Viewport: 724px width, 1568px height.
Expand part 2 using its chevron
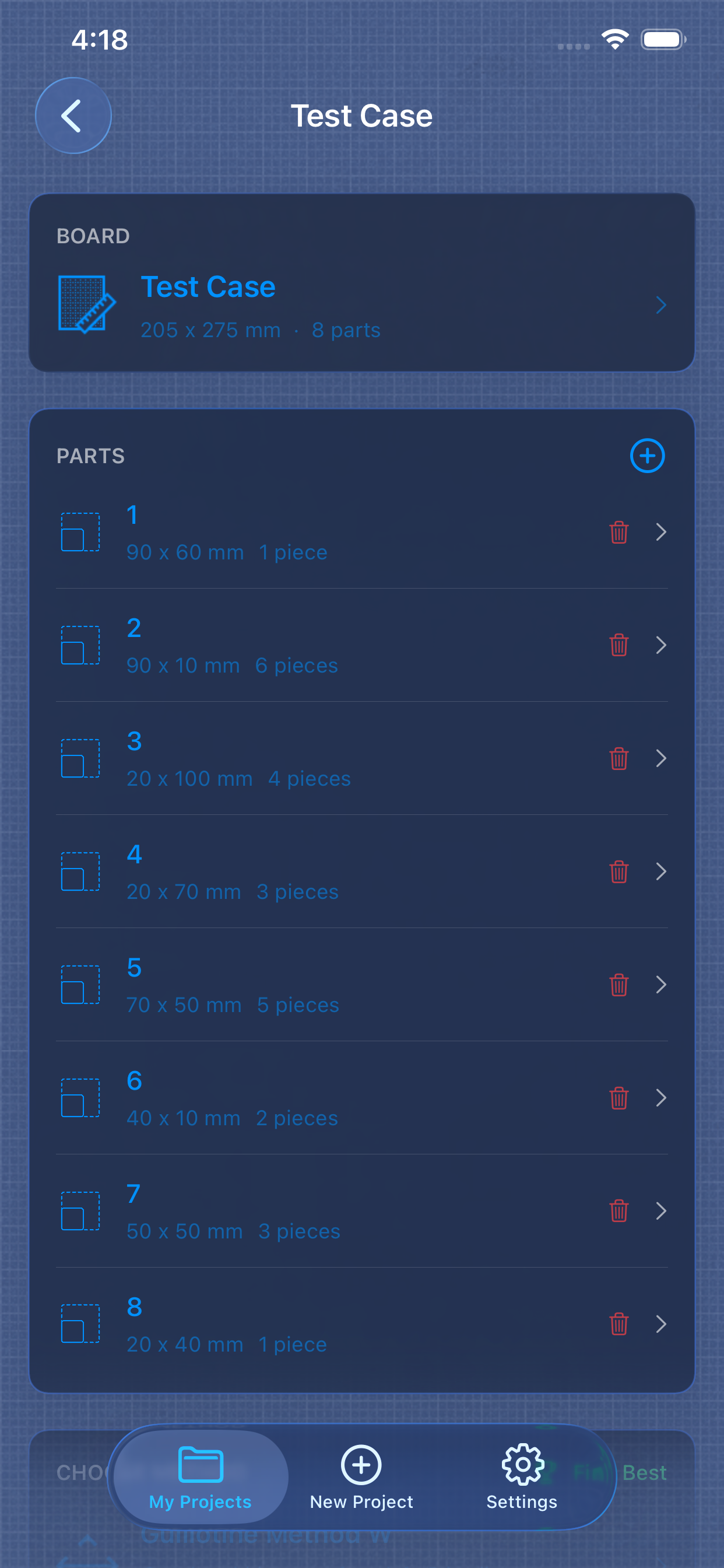pyautogui.click(x=661, y=645)
